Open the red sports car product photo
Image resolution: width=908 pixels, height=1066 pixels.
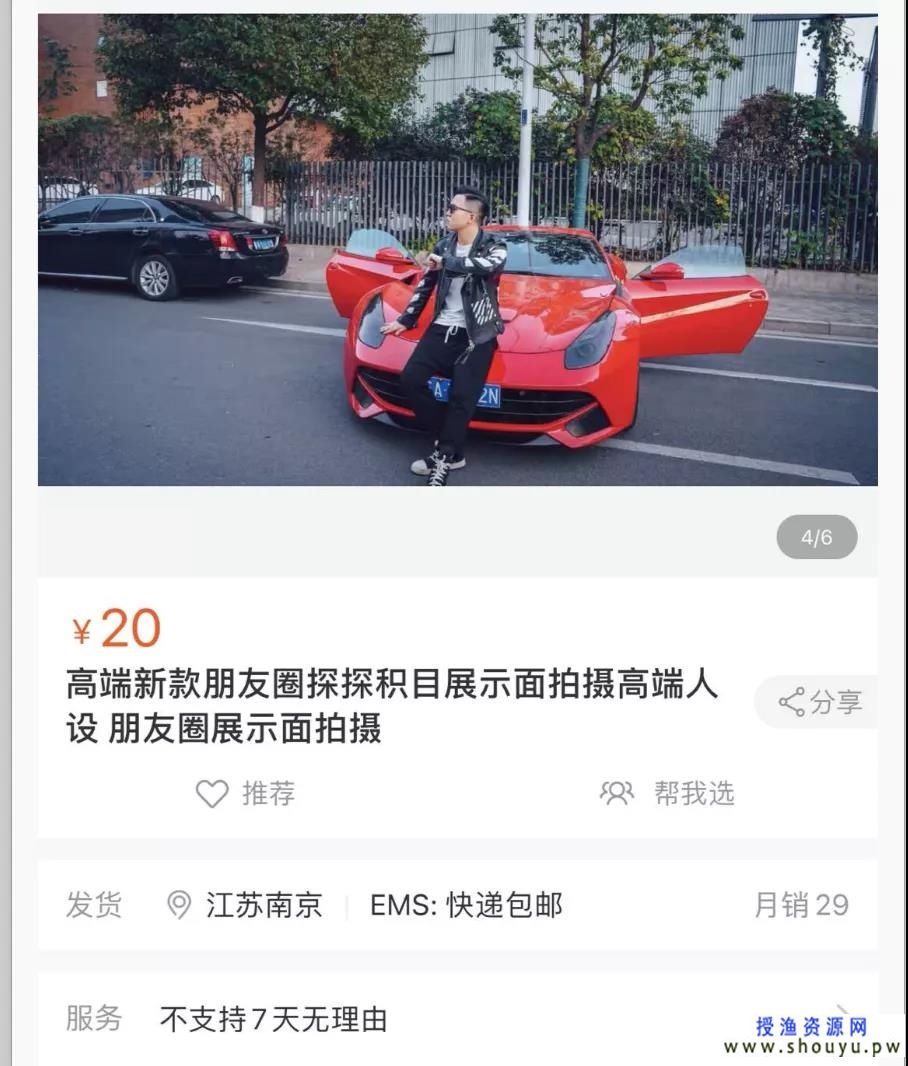pos(457,250)
